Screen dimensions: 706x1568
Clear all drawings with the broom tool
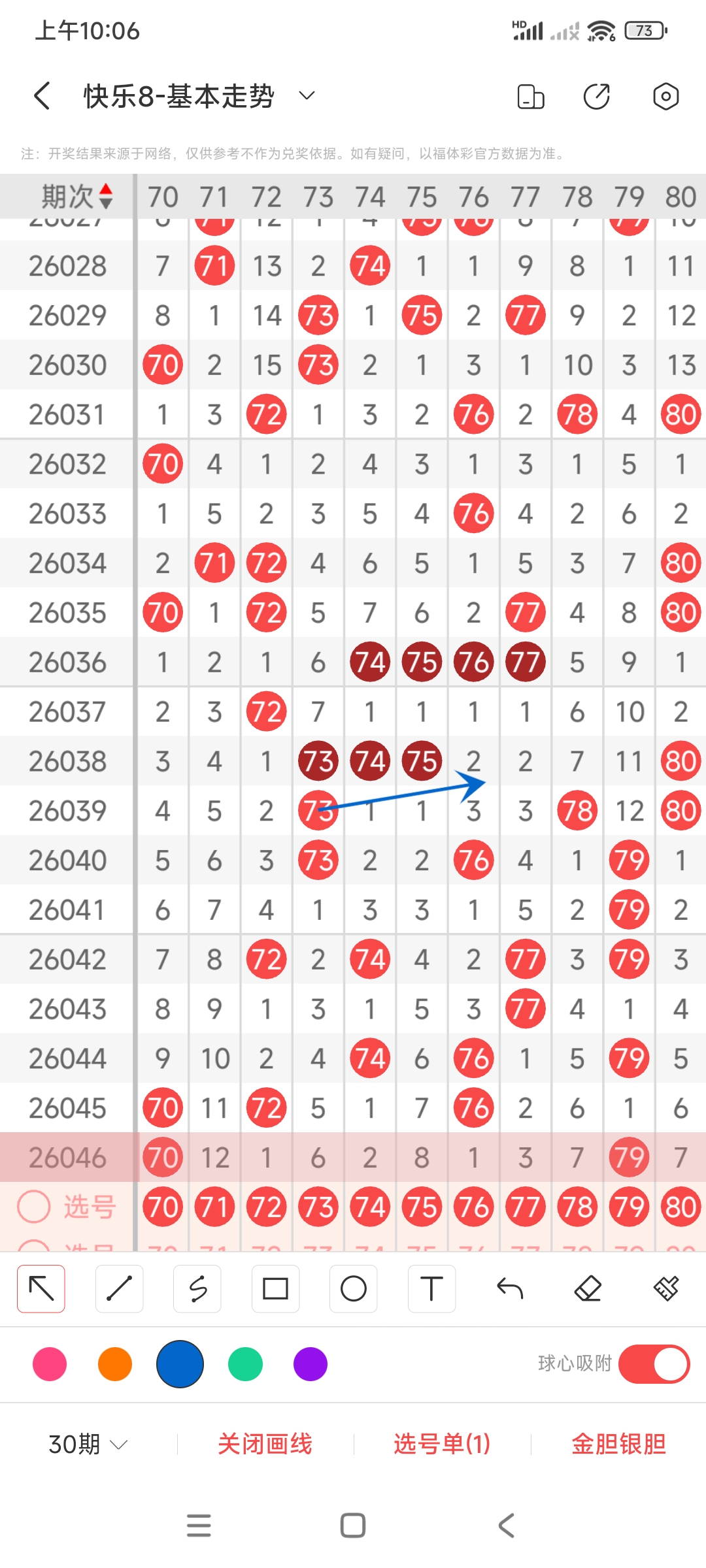[x=666, y=1289]
